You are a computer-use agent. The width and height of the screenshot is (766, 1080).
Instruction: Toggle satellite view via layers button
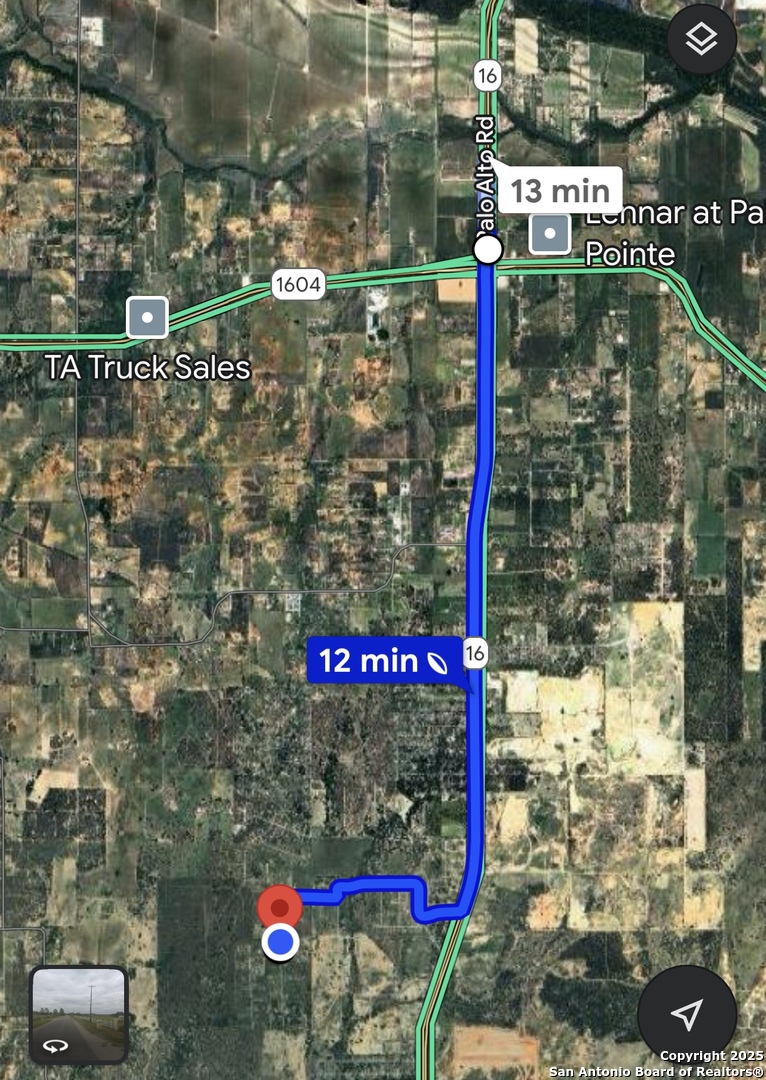701,39
